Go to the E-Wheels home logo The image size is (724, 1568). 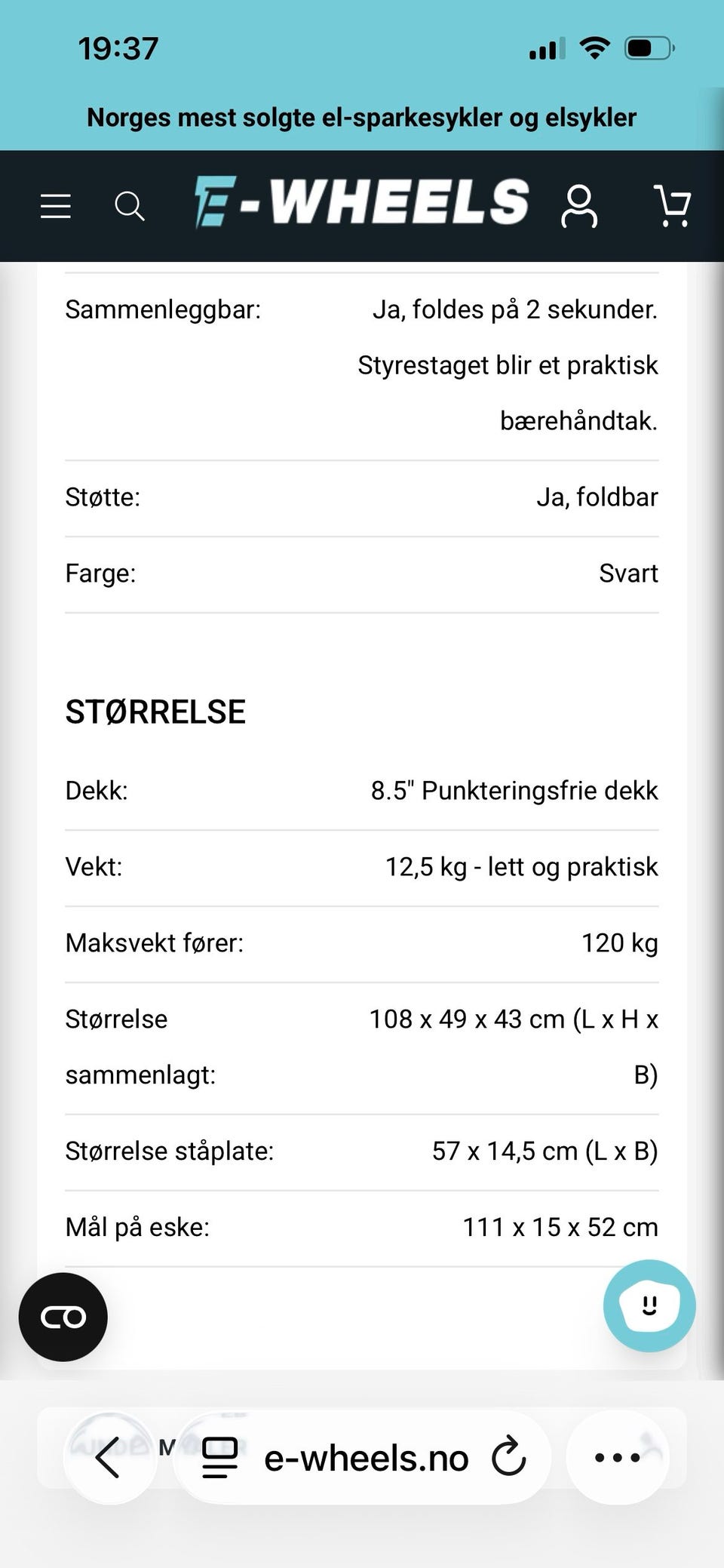(x=362, y=202)
